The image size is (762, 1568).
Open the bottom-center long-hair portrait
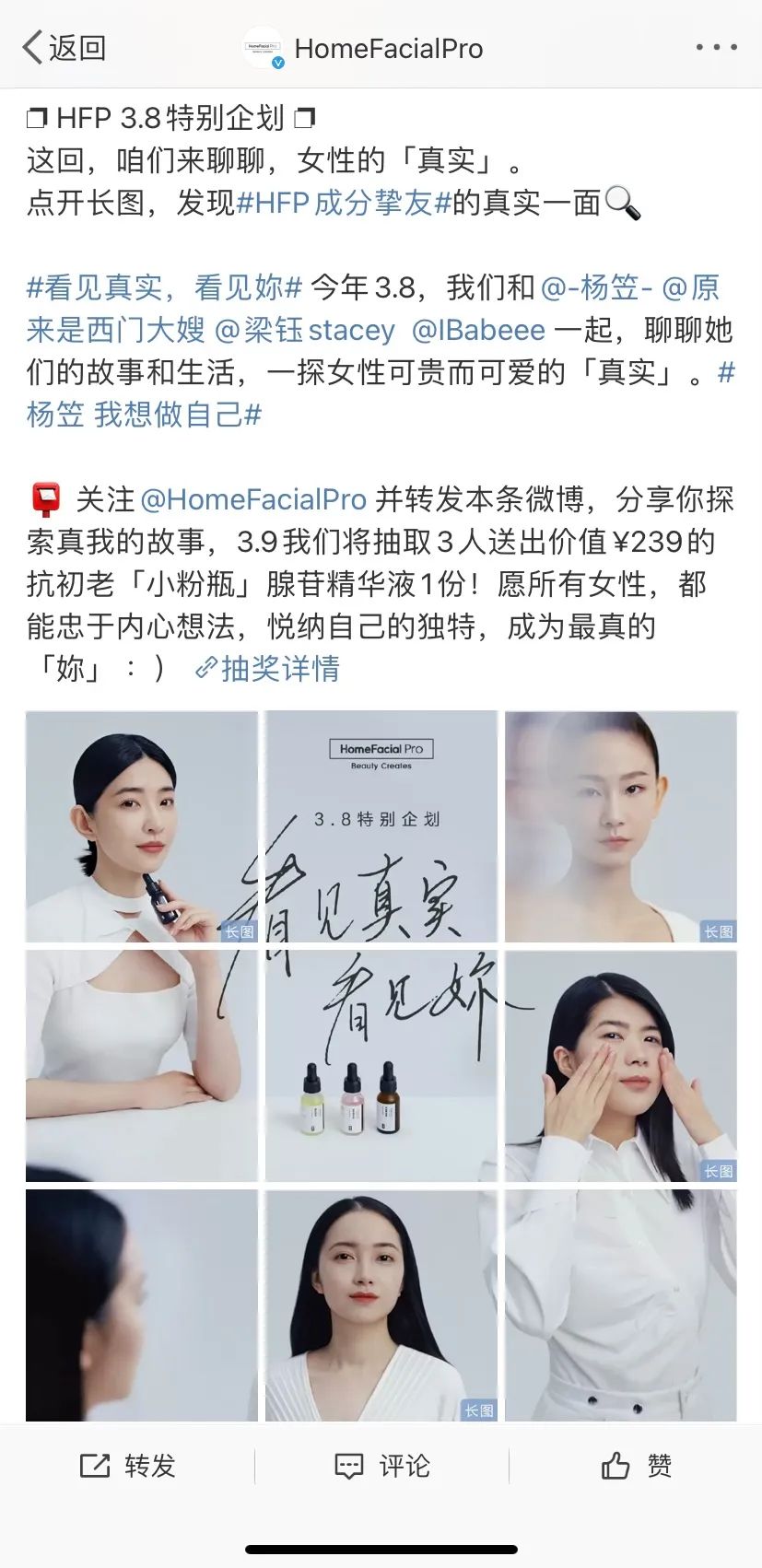(x=381, y=1305)
